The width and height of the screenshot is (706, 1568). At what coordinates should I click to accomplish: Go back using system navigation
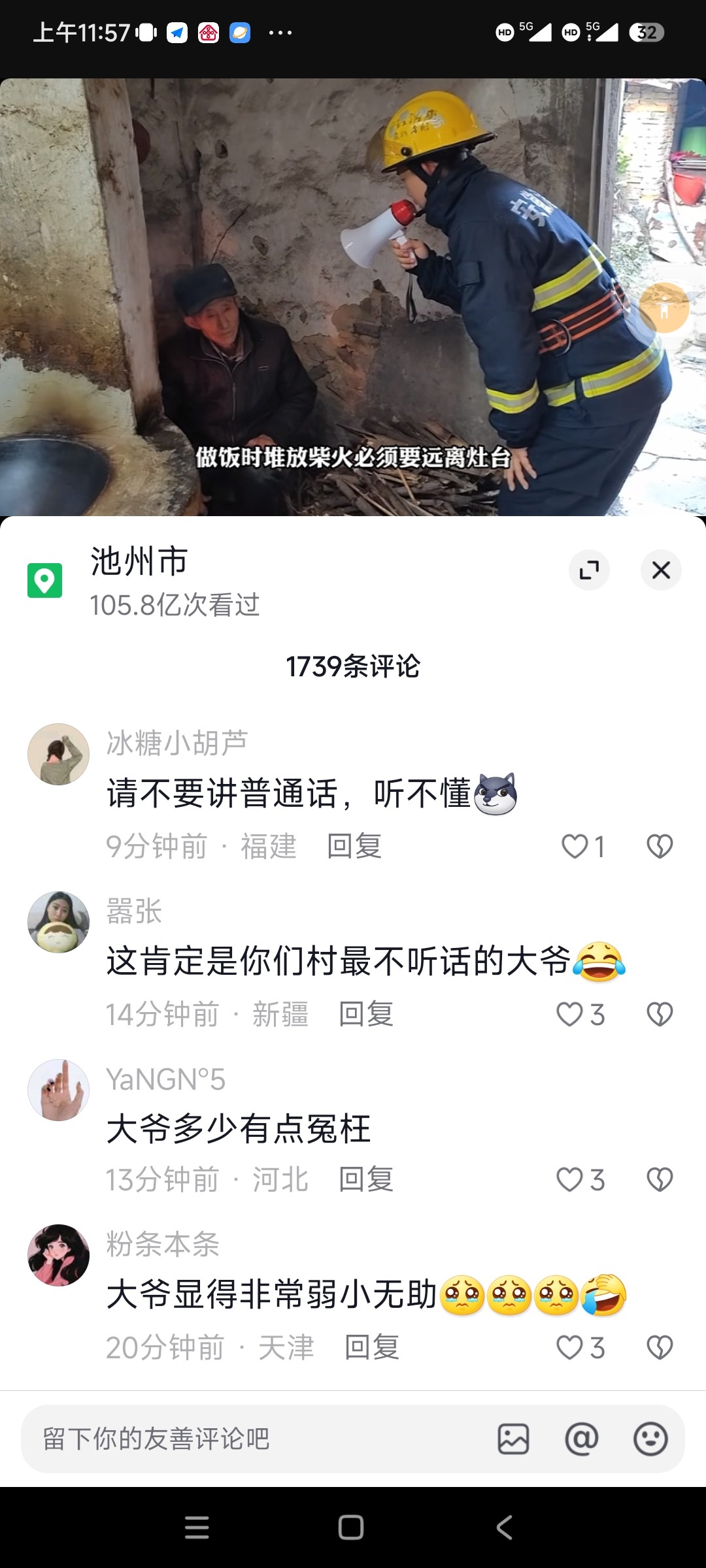point(504,1527)
